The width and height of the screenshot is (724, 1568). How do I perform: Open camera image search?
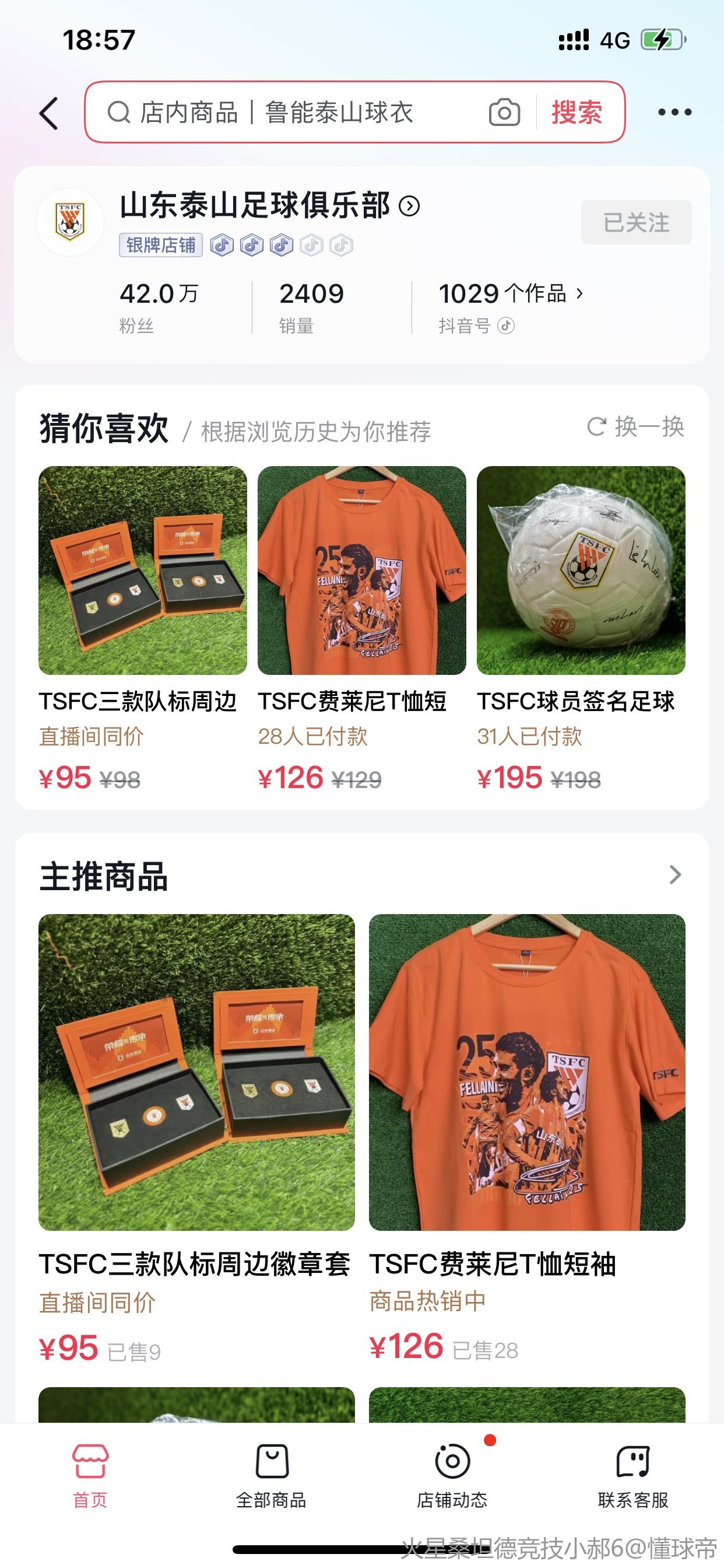click(504, 113)
